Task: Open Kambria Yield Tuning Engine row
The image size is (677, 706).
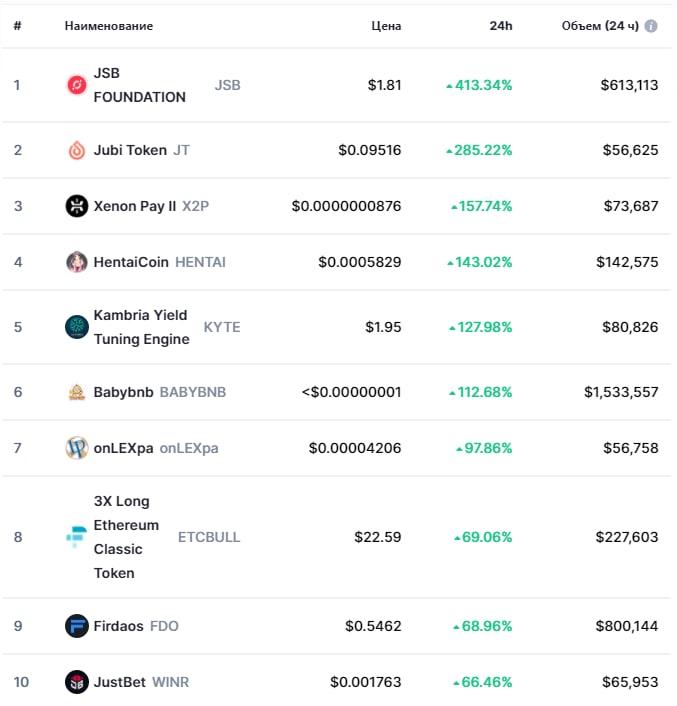Action: coord(141,327)
